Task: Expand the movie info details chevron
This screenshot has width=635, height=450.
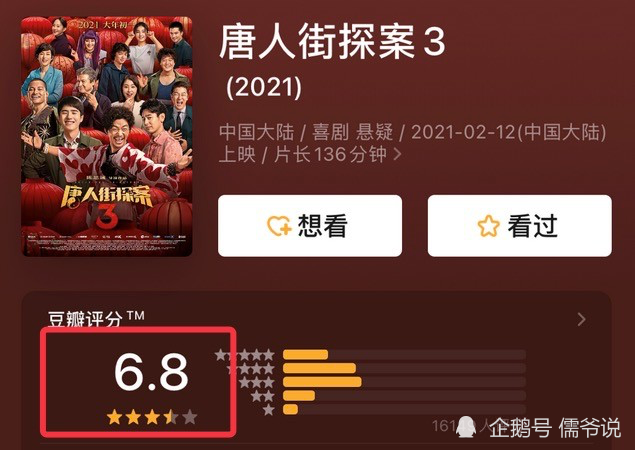Action: [398, 155]
